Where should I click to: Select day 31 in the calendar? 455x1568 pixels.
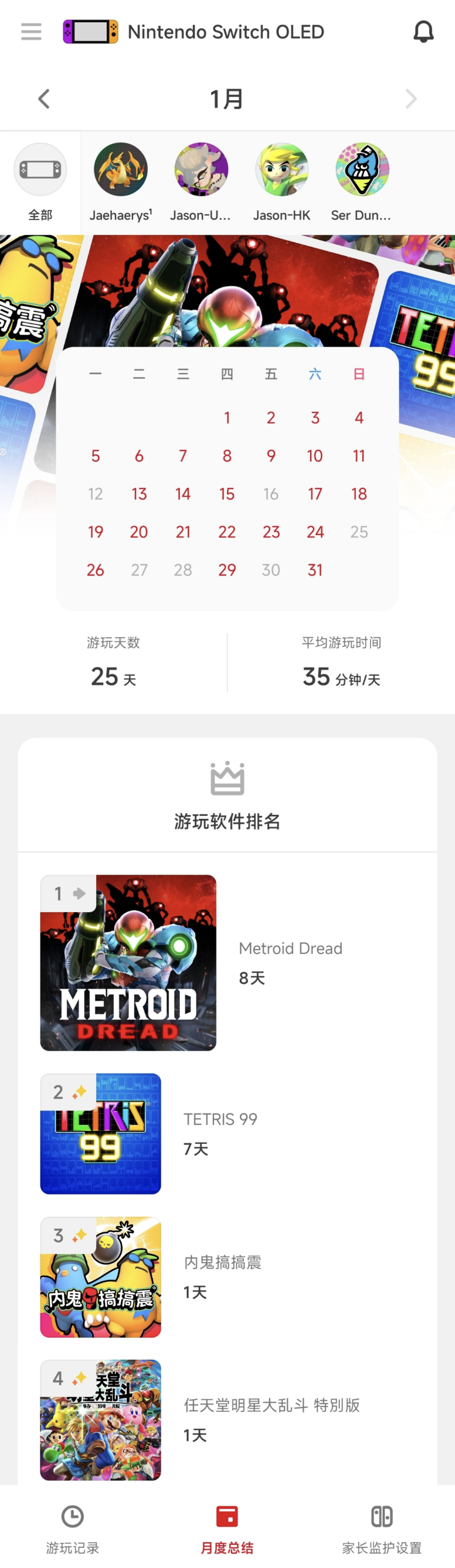315,570
